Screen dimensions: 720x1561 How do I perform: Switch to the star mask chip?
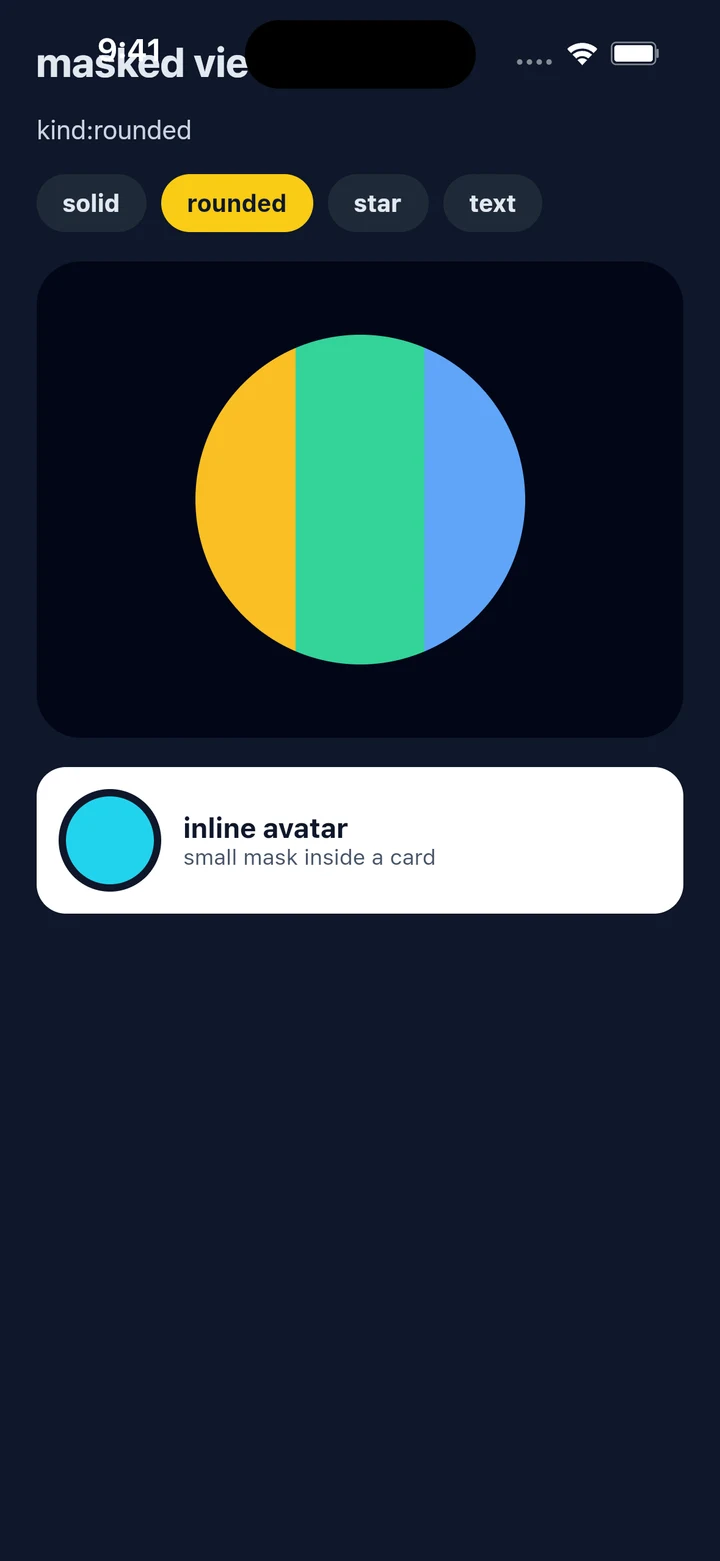click(378, 203)
